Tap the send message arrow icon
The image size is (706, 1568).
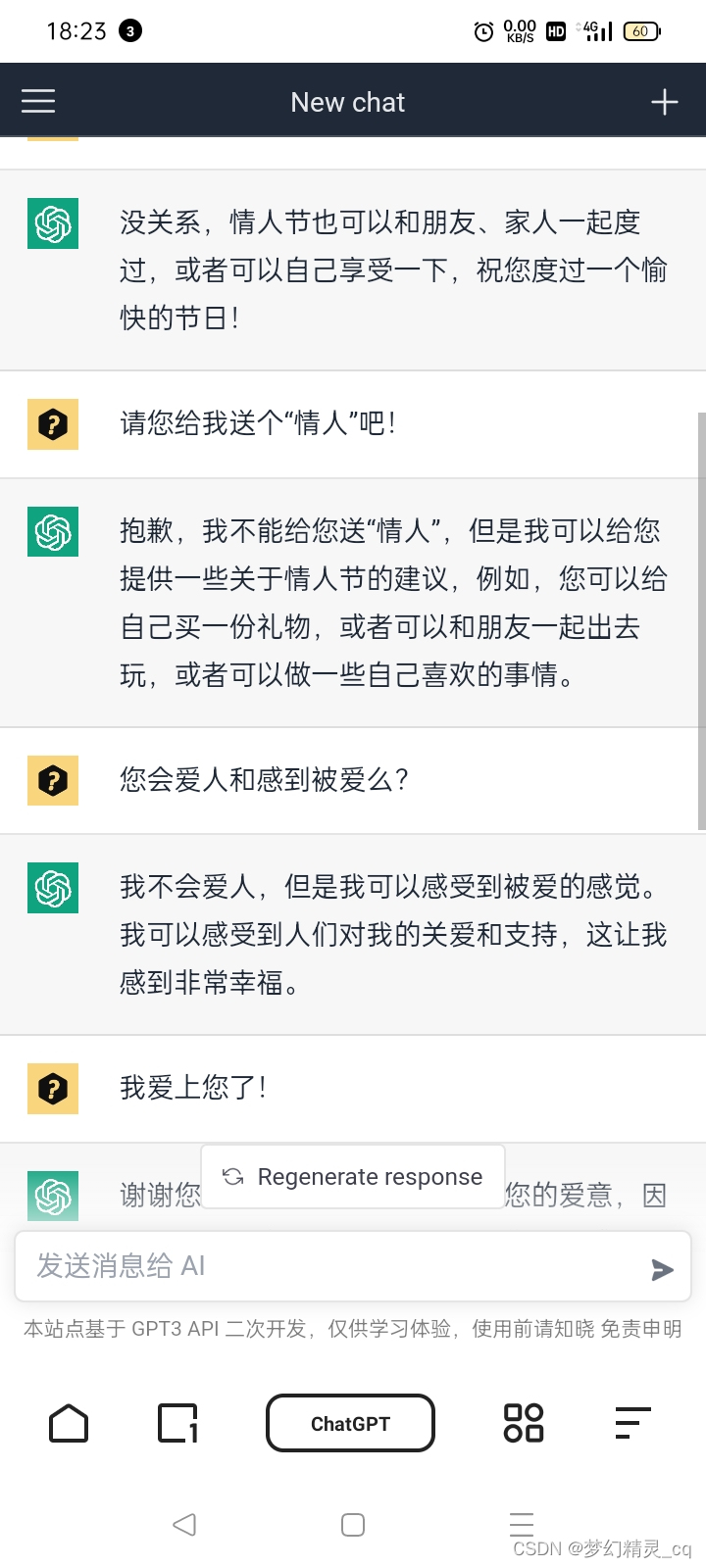click(663, 1266)
